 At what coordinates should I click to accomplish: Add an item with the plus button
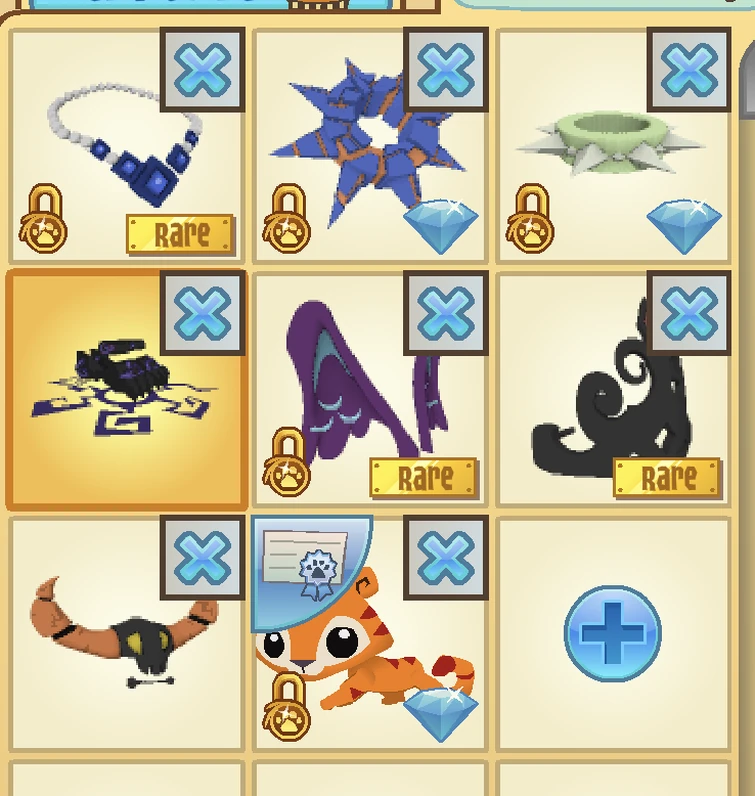tap(612, 634)
